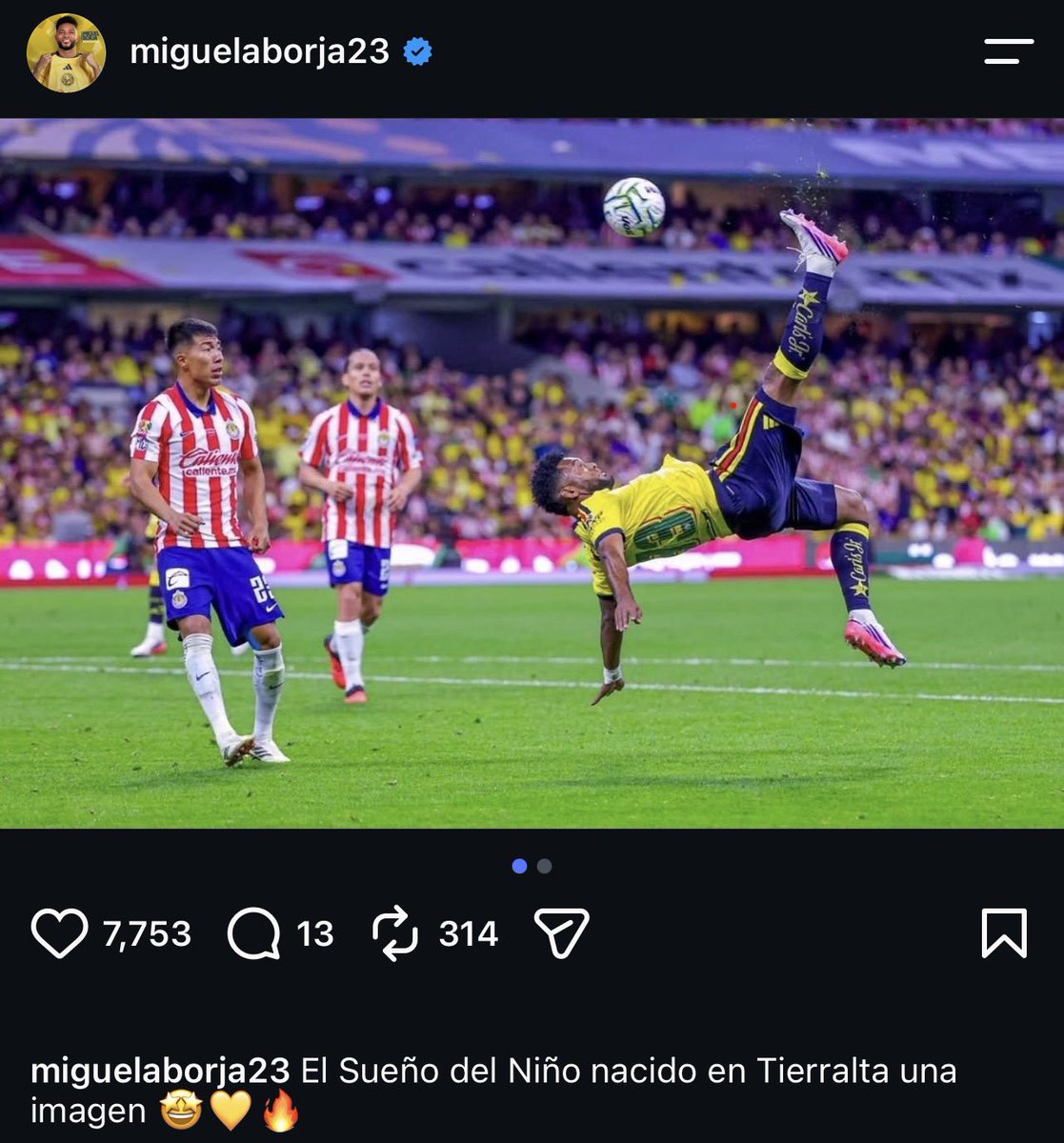This screenshot has width=1064, height=1143.
Task: Jump to the second photo indicator dot
Action: [544, 866]
